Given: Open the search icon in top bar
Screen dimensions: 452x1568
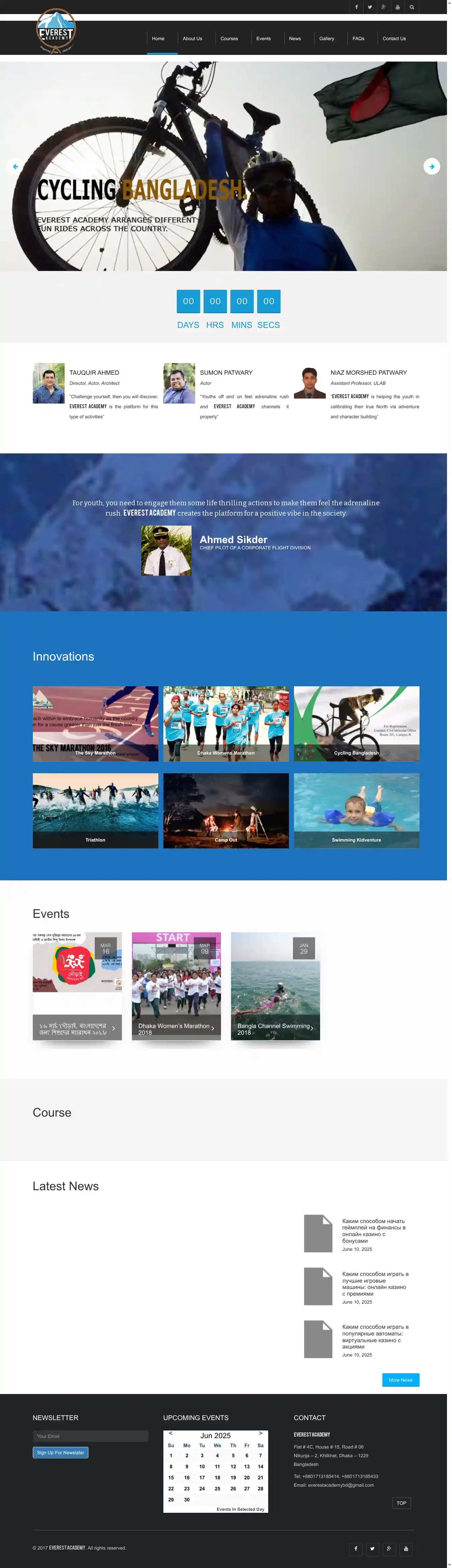Looking at the screenshot, I should (412, 7).
